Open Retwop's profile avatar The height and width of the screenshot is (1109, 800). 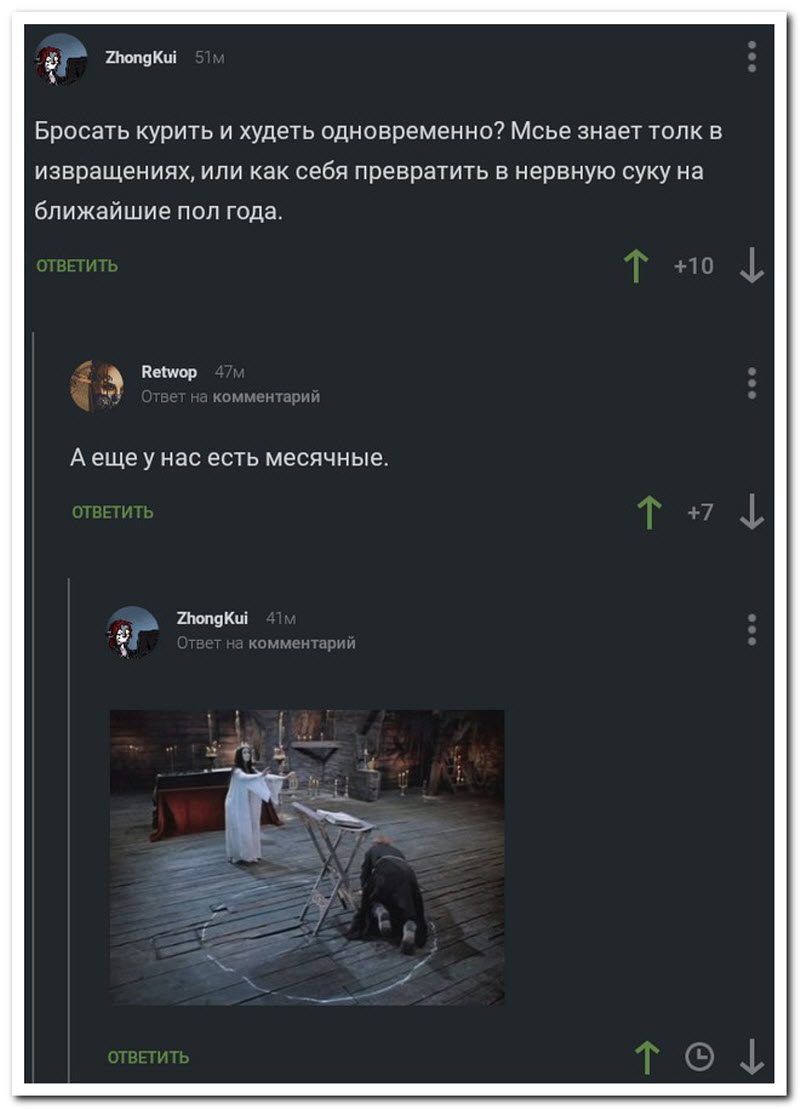[96, 385]
